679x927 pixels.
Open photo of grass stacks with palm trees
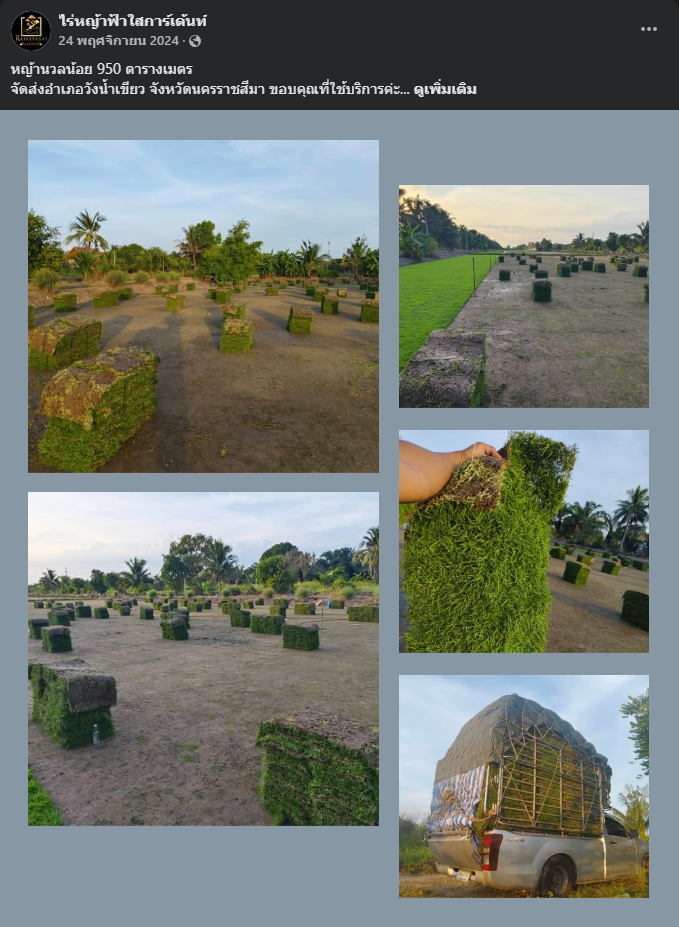tap(203, 306)
